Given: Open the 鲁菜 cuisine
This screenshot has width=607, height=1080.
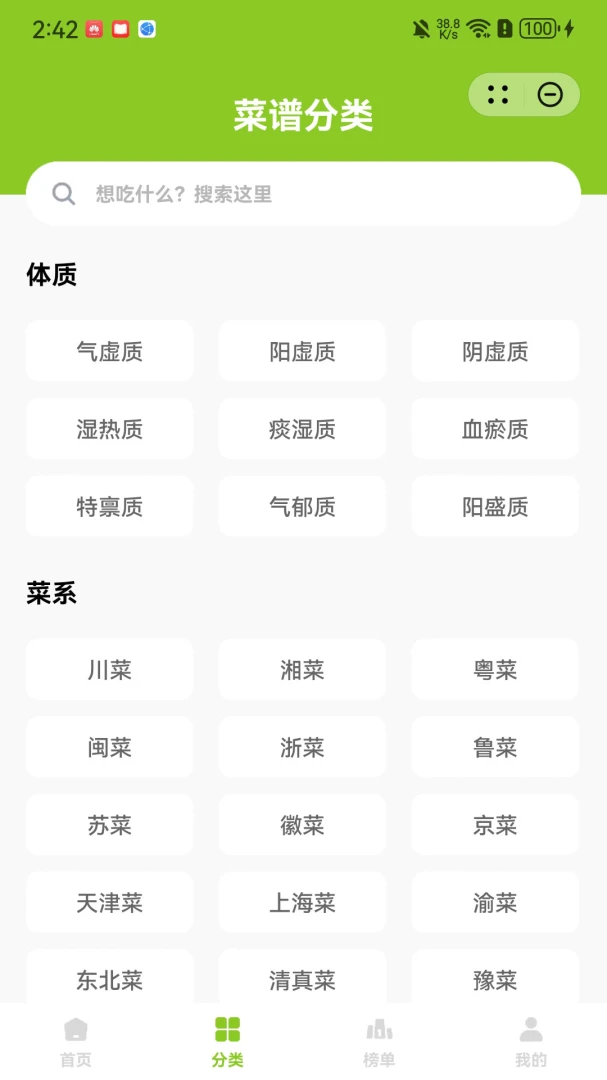Looking at the screenshot, I should (495, 747).
